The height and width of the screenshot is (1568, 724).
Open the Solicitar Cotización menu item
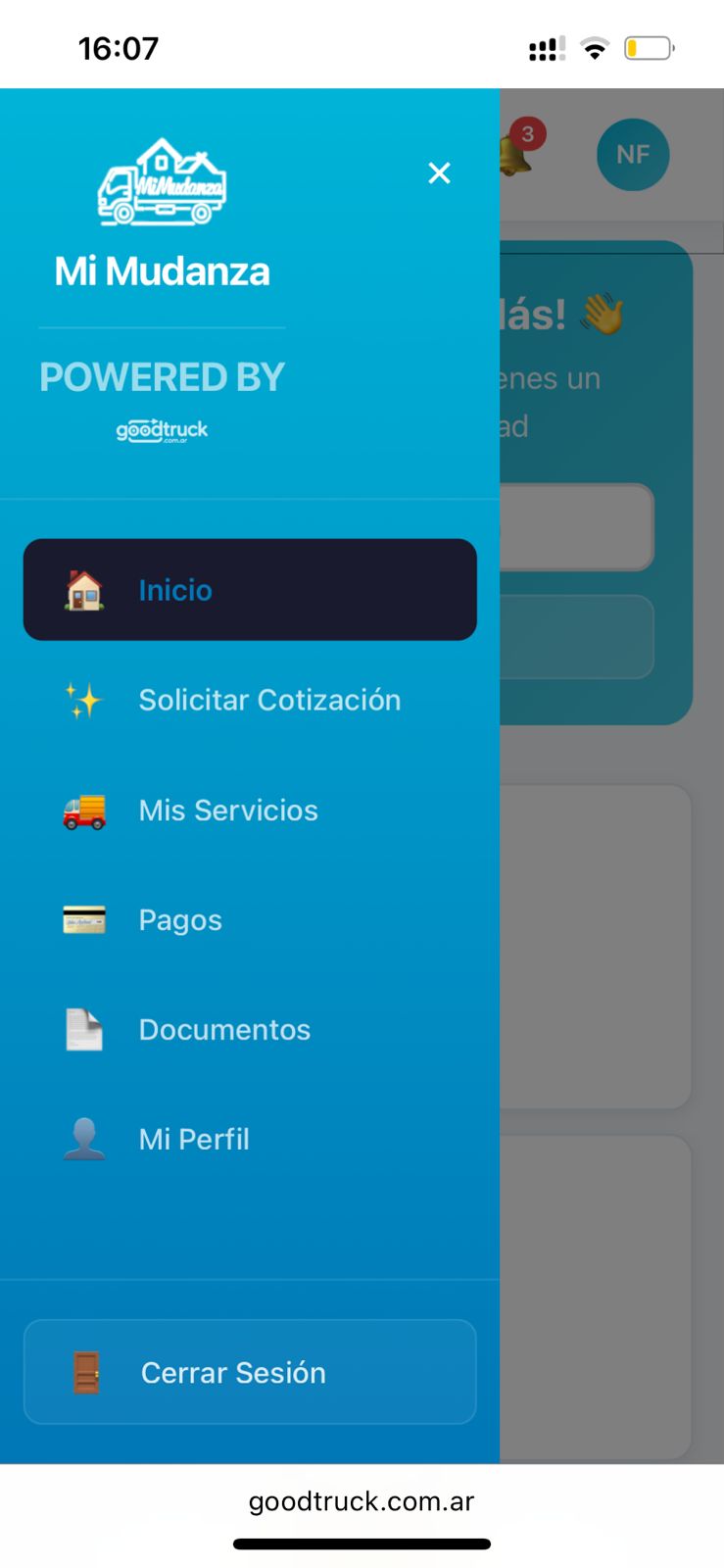(x=269, y=700)
